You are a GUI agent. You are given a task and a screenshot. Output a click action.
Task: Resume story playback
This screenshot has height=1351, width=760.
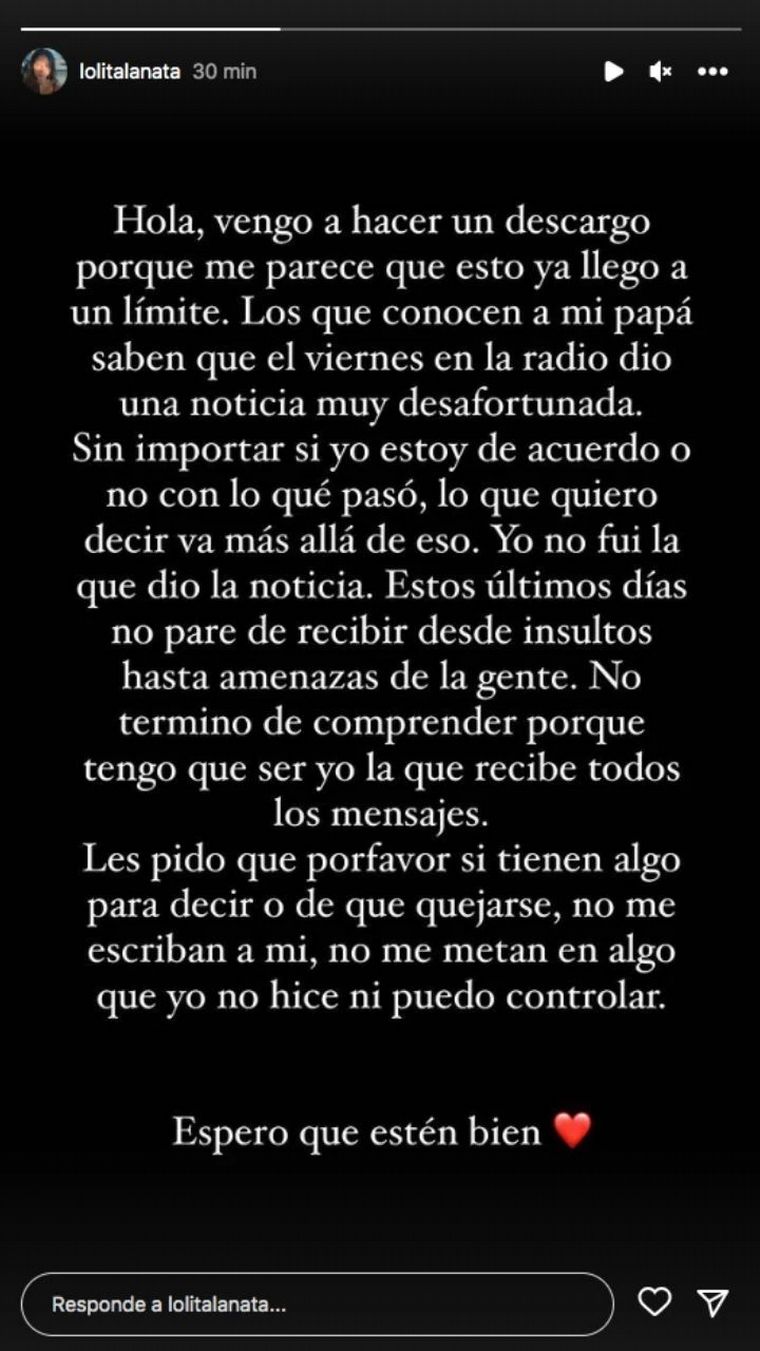click(614, 71)
